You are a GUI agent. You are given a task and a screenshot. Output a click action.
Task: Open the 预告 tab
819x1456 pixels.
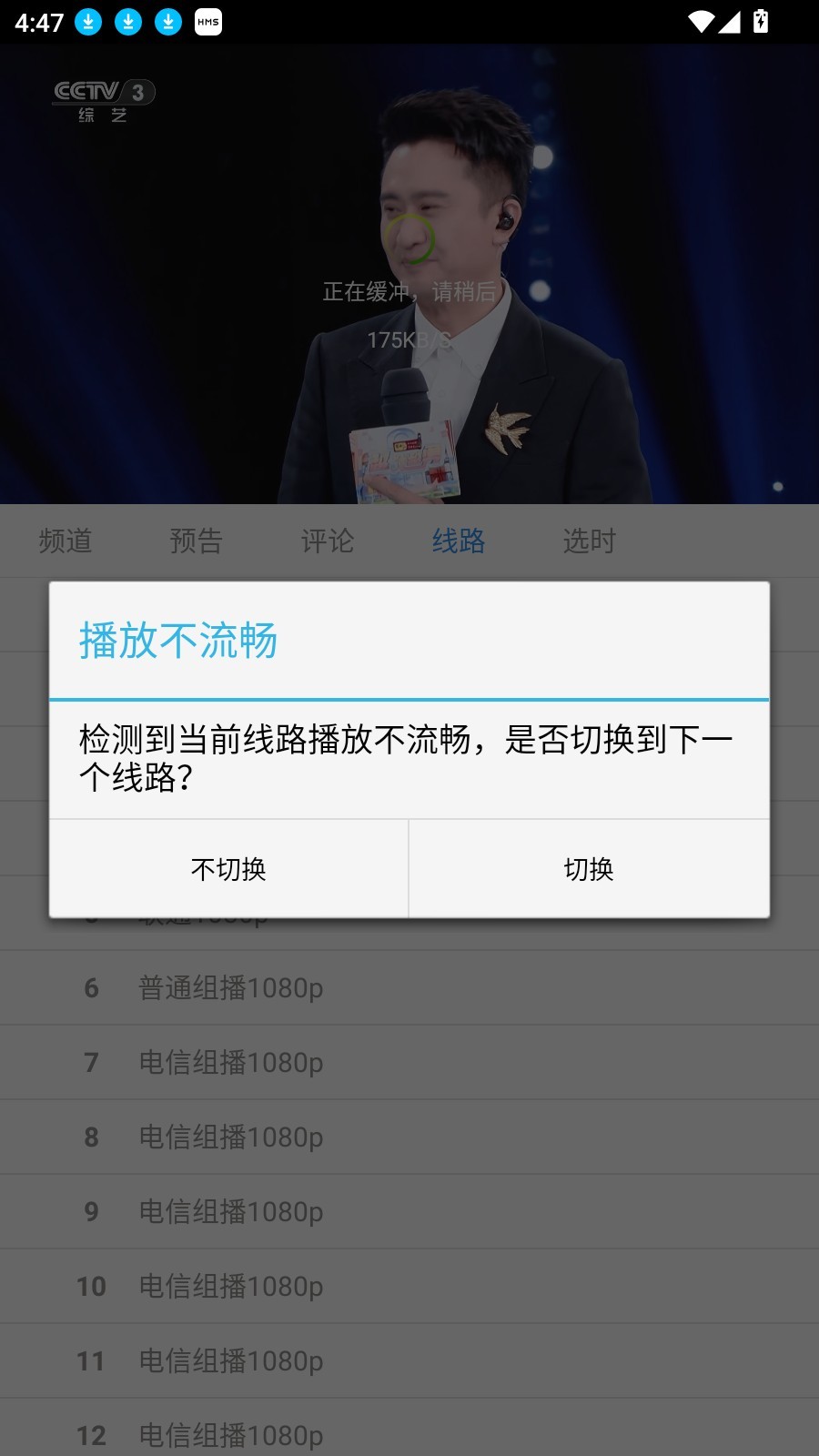(x=197, y=541)
